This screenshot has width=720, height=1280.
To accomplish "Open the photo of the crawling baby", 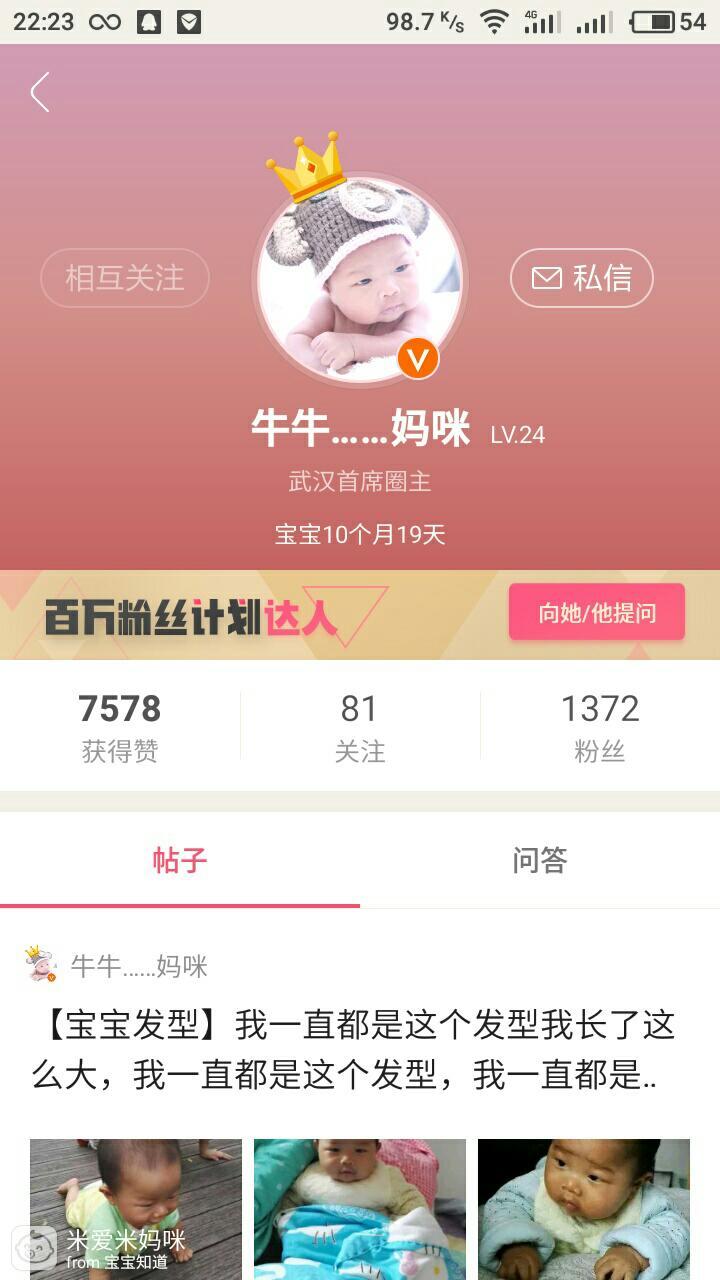I will pyautogui.click(x=136, y=1200).
